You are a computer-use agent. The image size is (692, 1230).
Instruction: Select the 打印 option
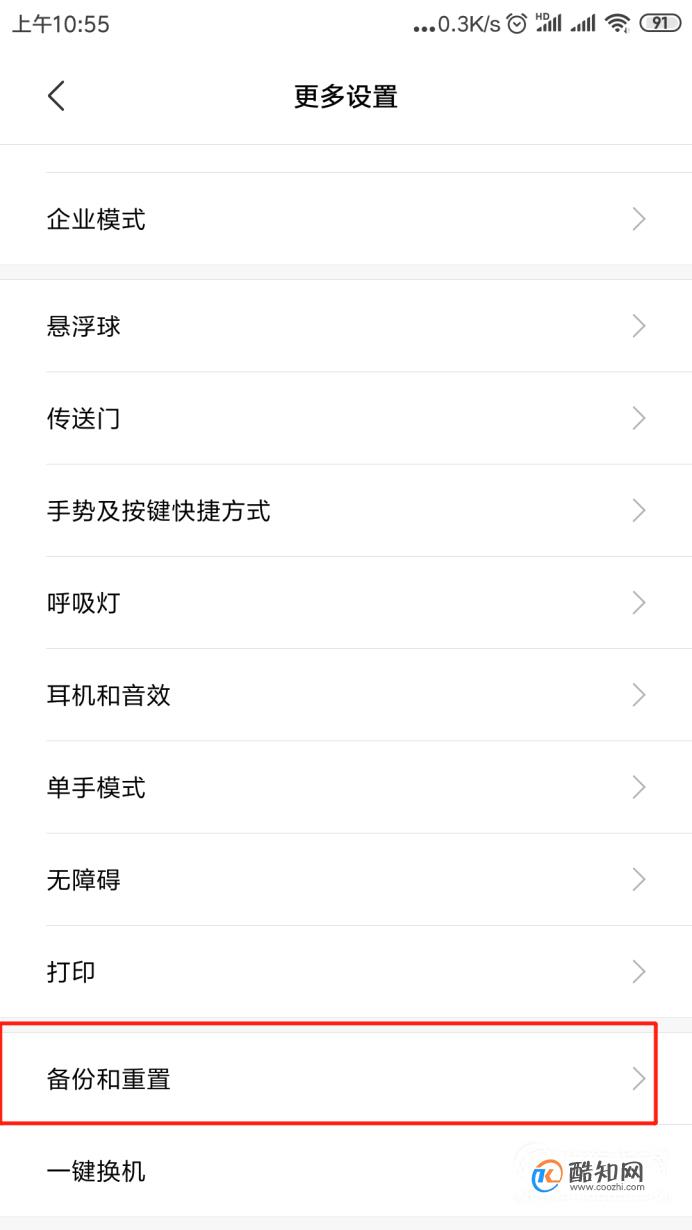coord(346,972)
